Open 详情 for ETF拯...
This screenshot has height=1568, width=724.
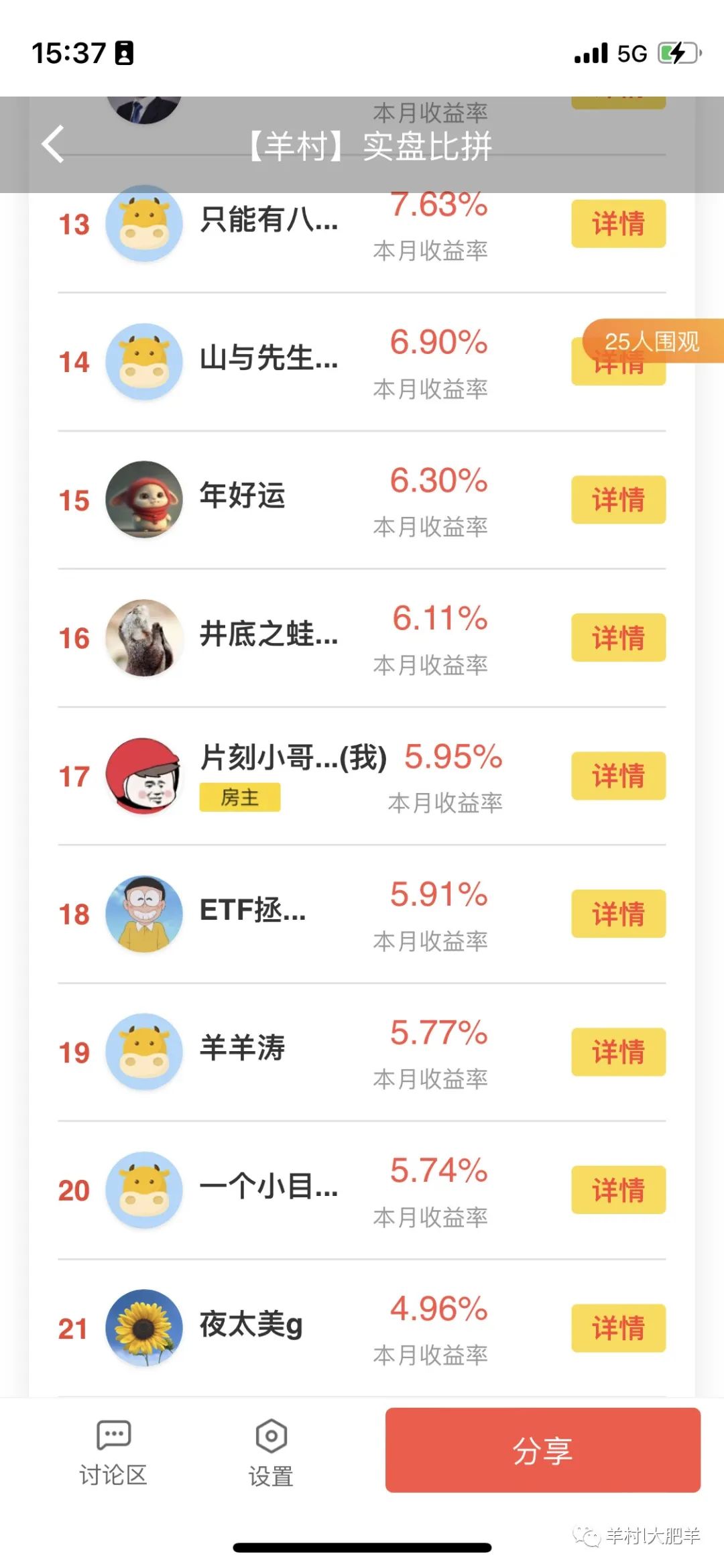[618, 914]
